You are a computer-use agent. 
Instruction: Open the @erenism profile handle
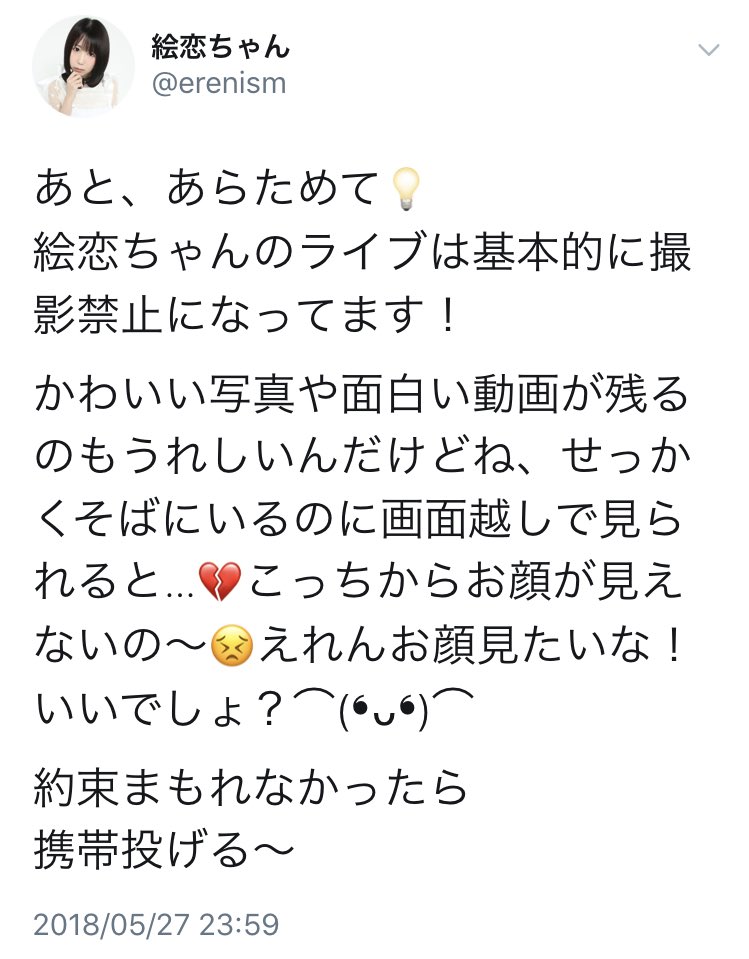pos(218,84)
